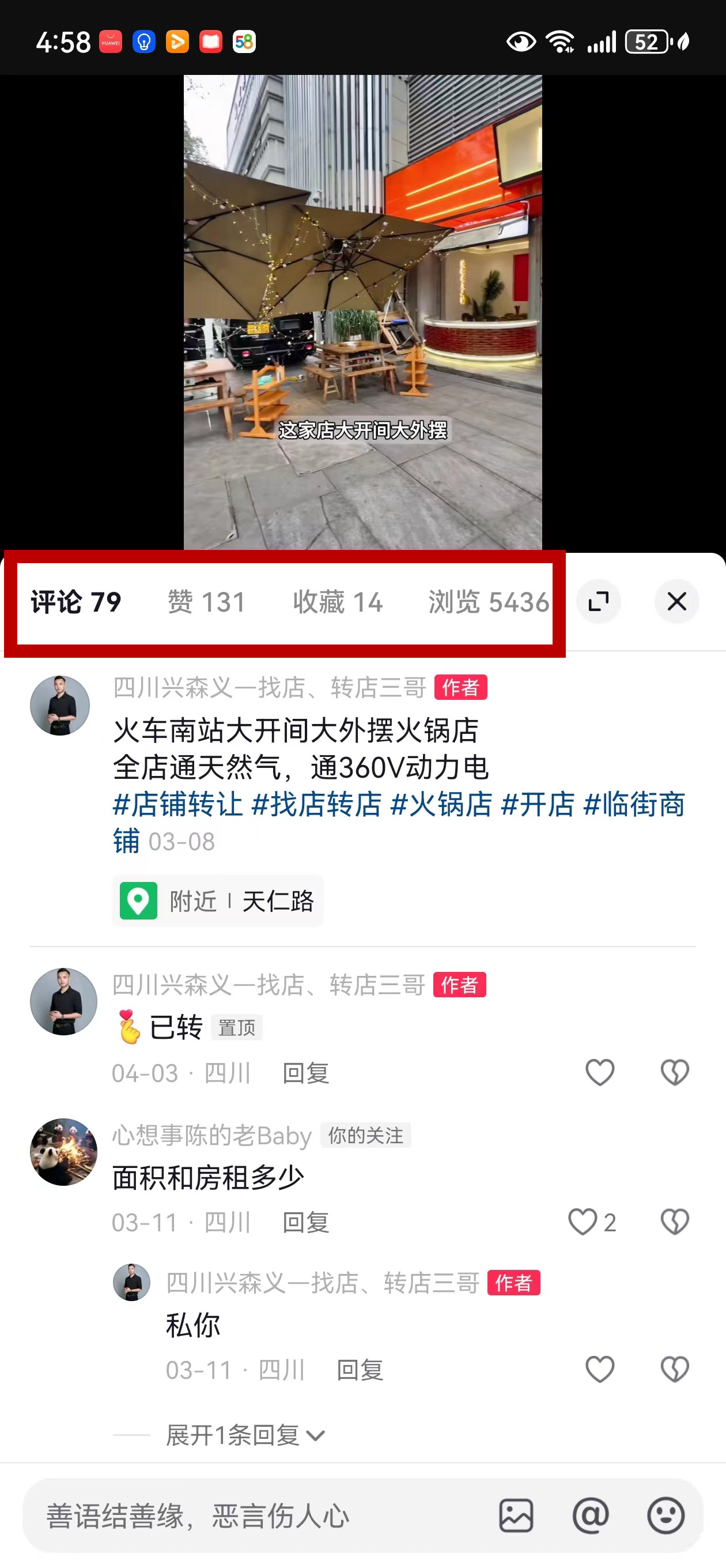Image resolution: width=726 pixels, height=1568 pixels.
Task: Tap the comment input field
Action: coord(256,1516)
